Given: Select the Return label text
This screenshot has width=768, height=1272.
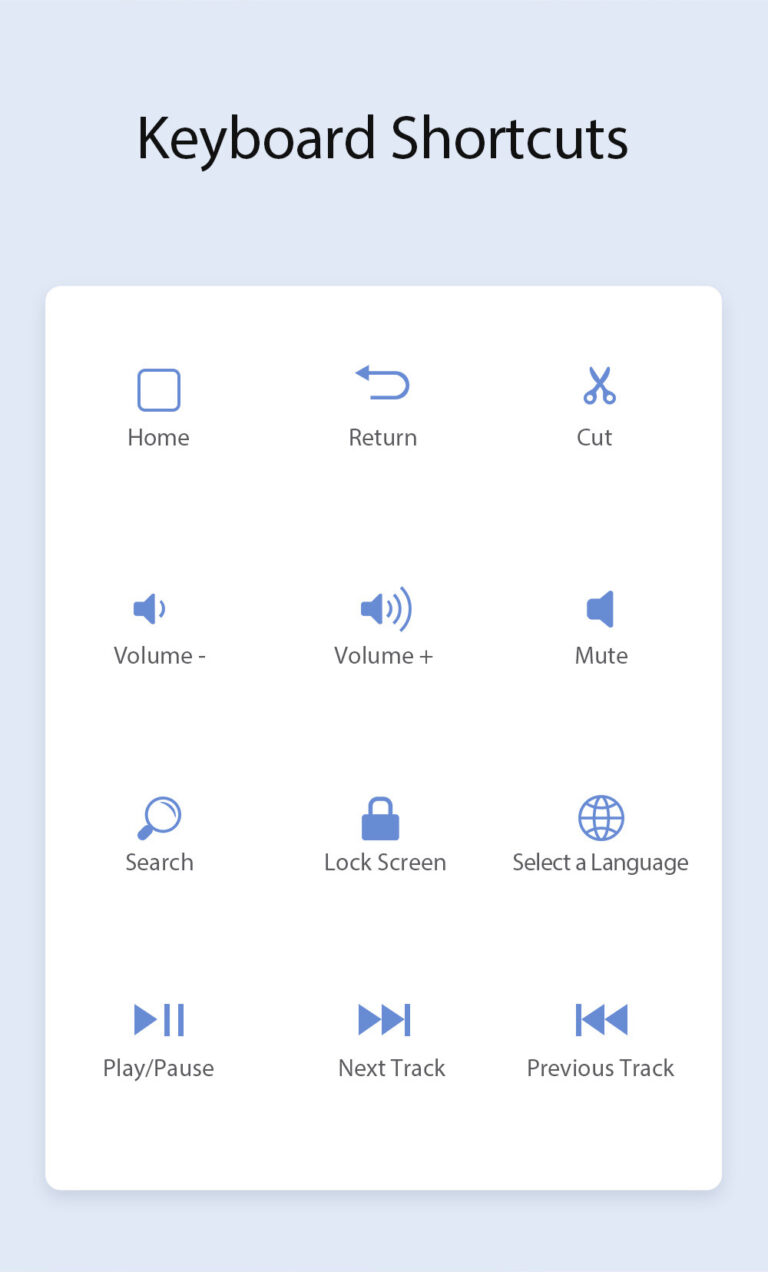Looking at the screenshot, I should (x=383, y=437).
